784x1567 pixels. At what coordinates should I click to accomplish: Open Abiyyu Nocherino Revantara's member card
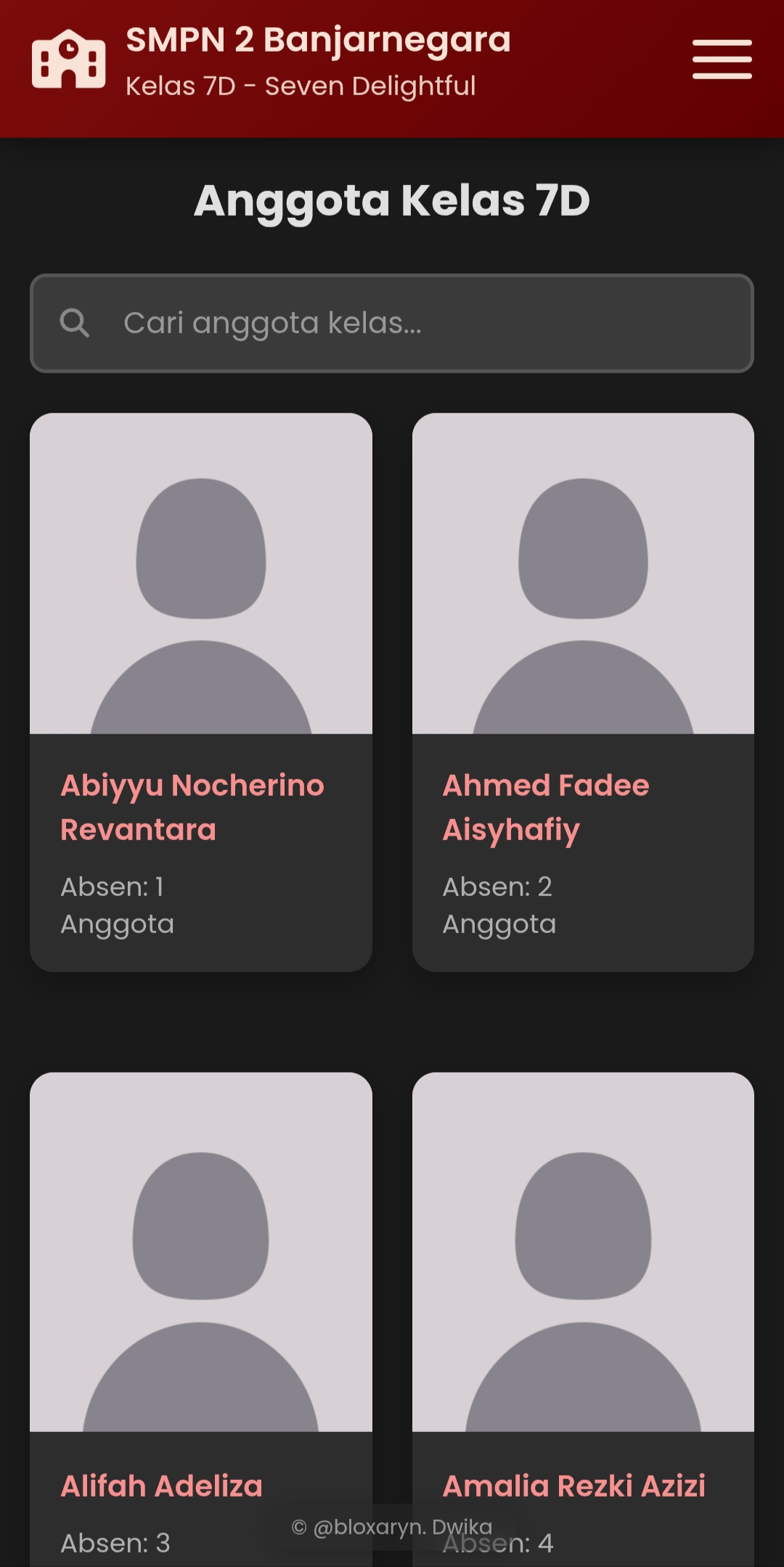(201, 692)
